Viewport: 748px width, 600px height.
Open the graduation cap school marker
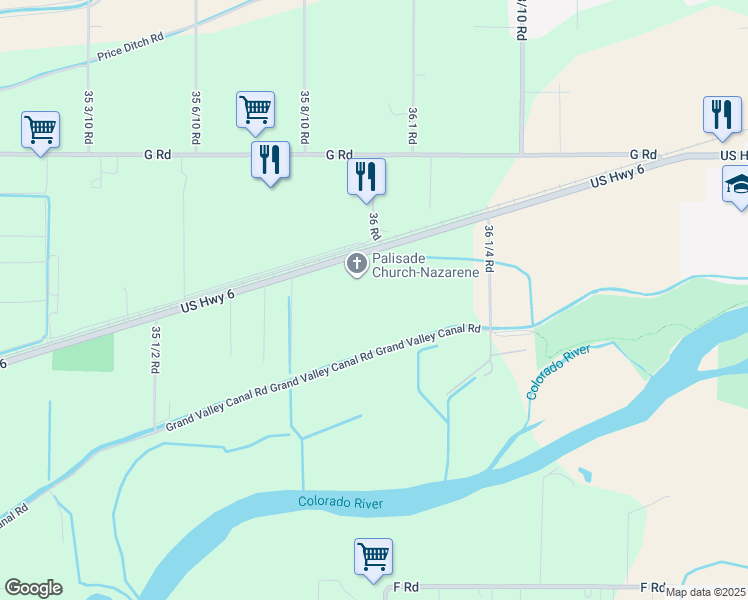pos(737,187)
